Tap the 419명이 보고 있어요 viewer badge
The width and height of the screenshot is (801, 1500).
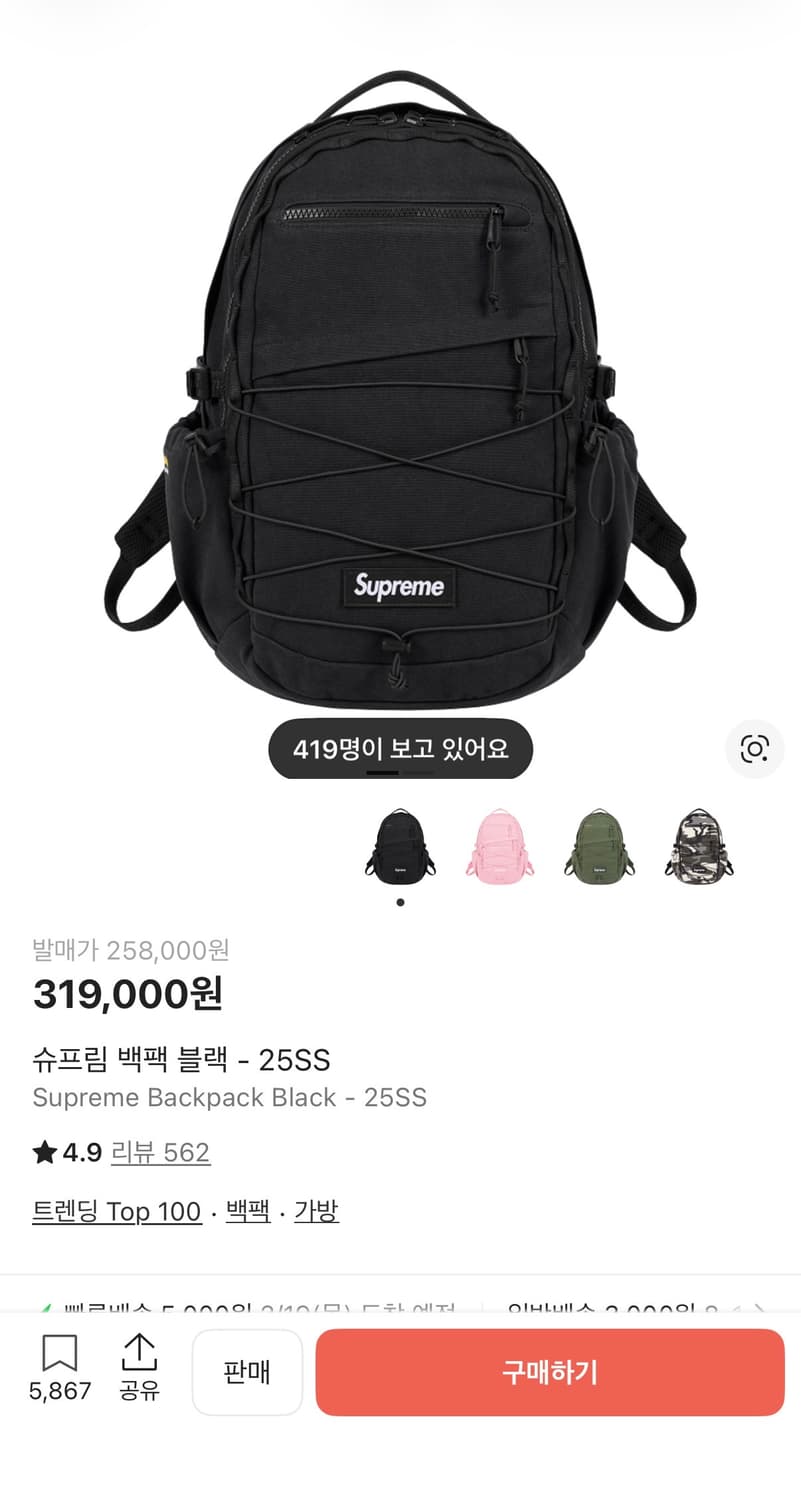click(400, 748)
